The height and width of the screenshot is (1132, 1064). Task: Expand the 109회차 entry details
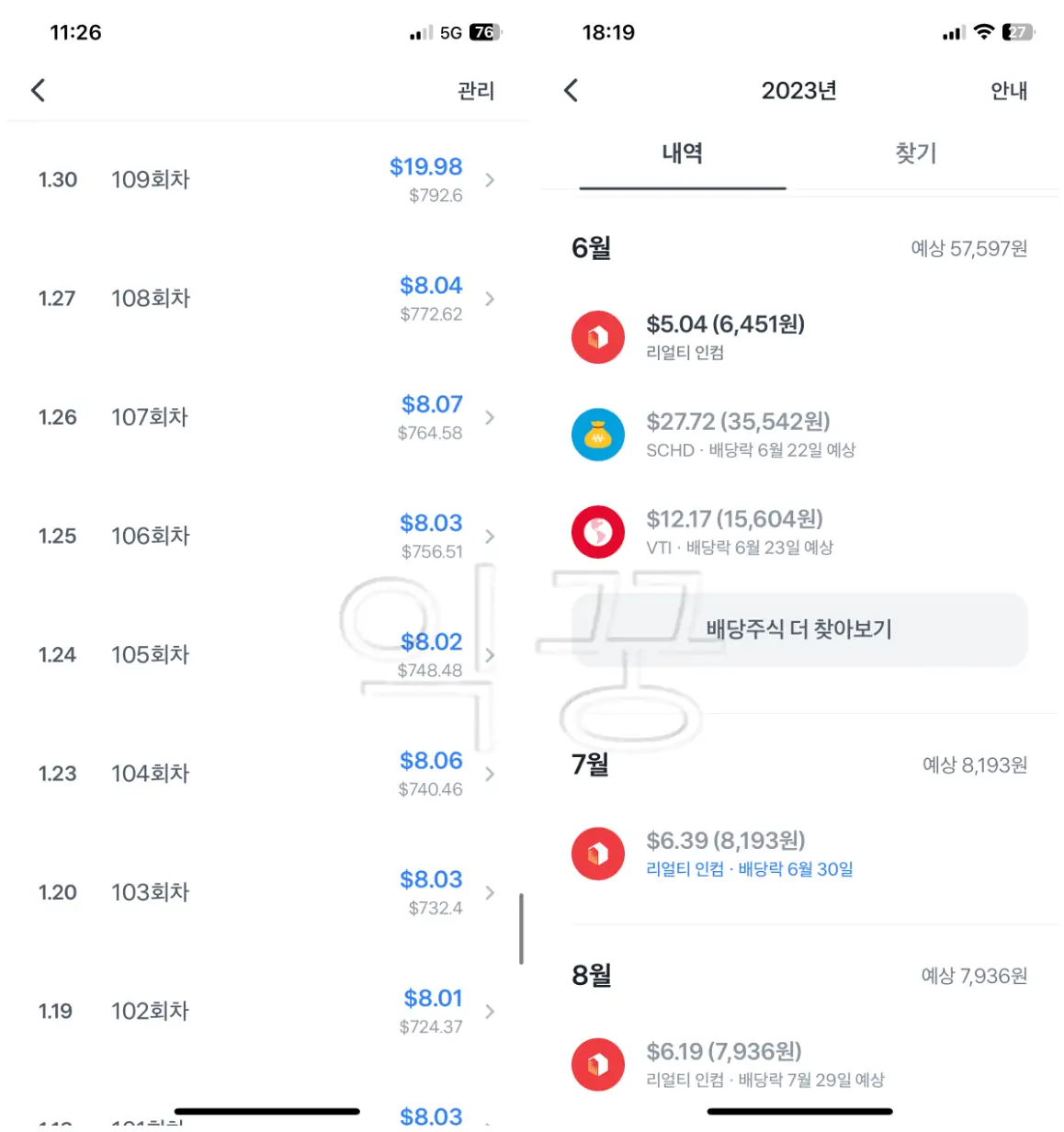[490, 180]
